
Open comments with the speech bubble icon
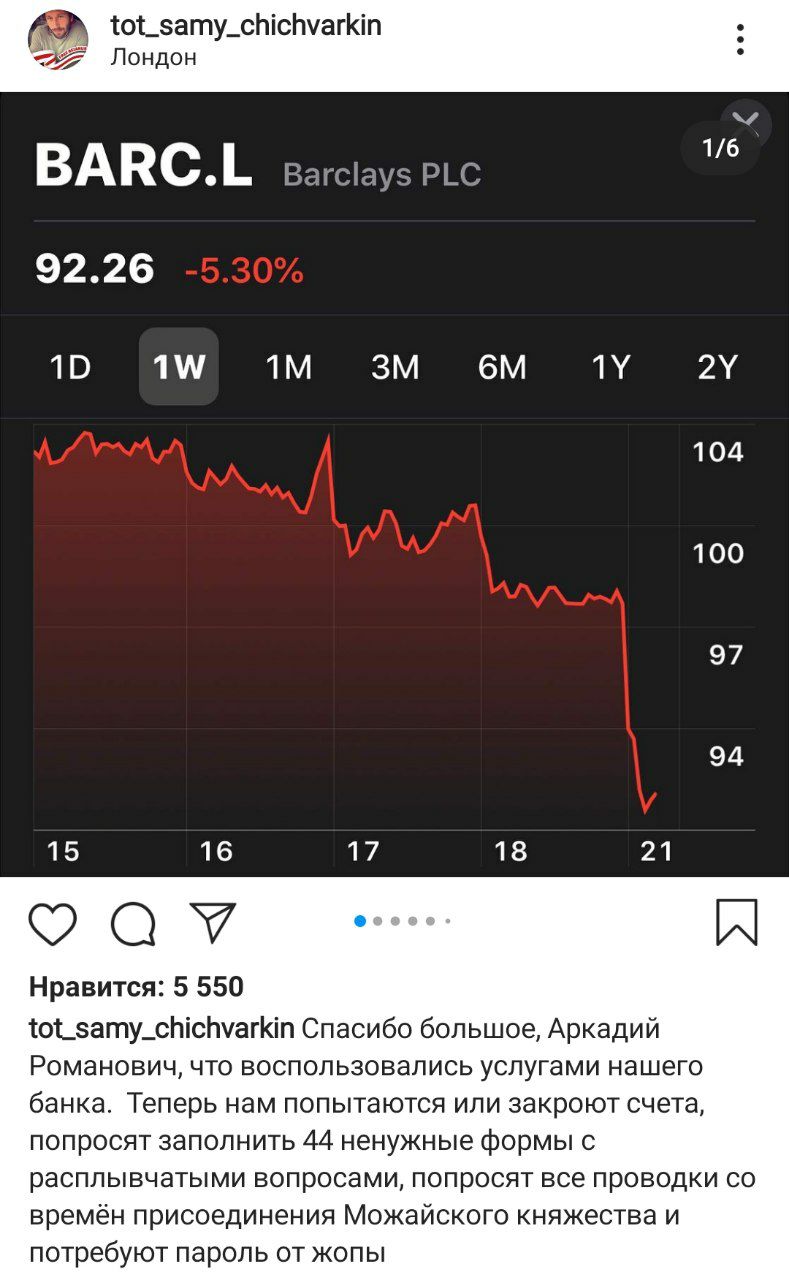point(133,922)
